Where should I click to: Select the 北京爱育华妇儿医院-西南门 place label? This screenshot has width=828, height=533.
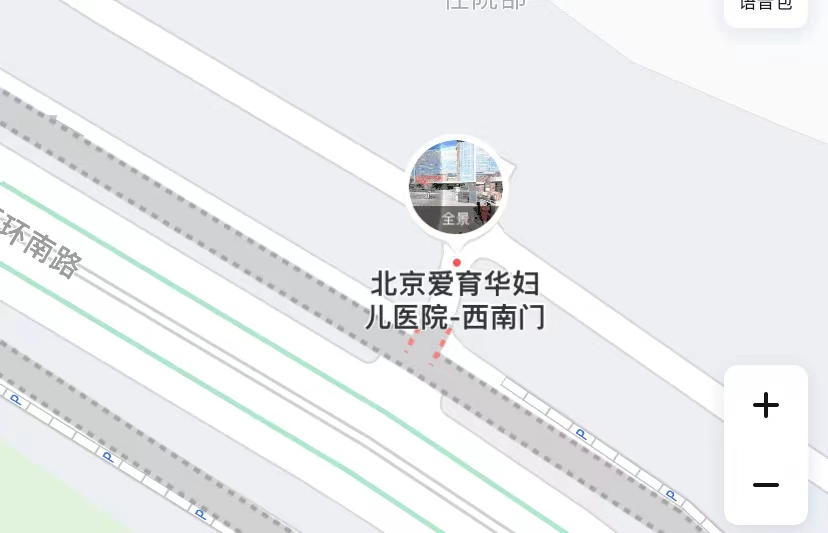457,301
